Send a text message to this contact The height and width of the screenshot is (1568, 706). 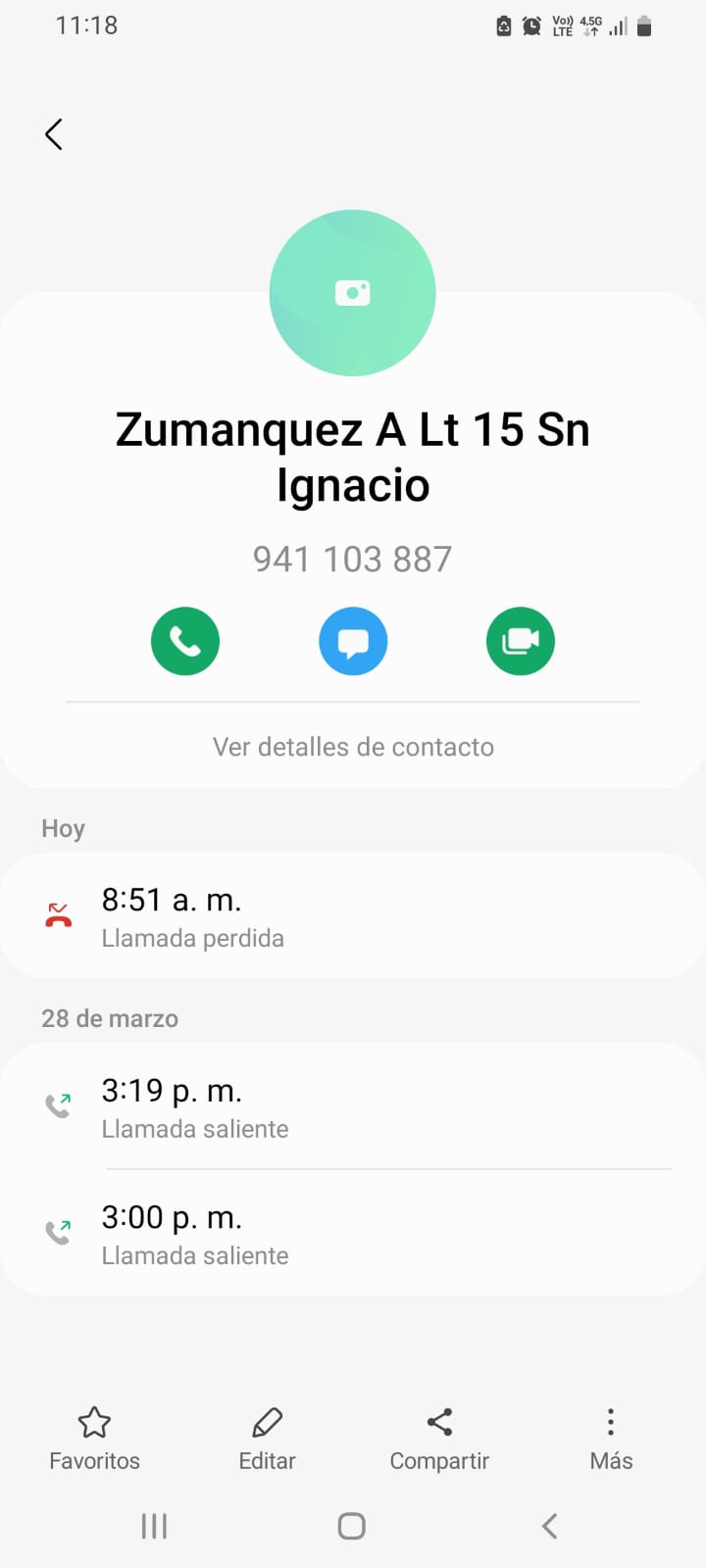[x=353, y=642]
